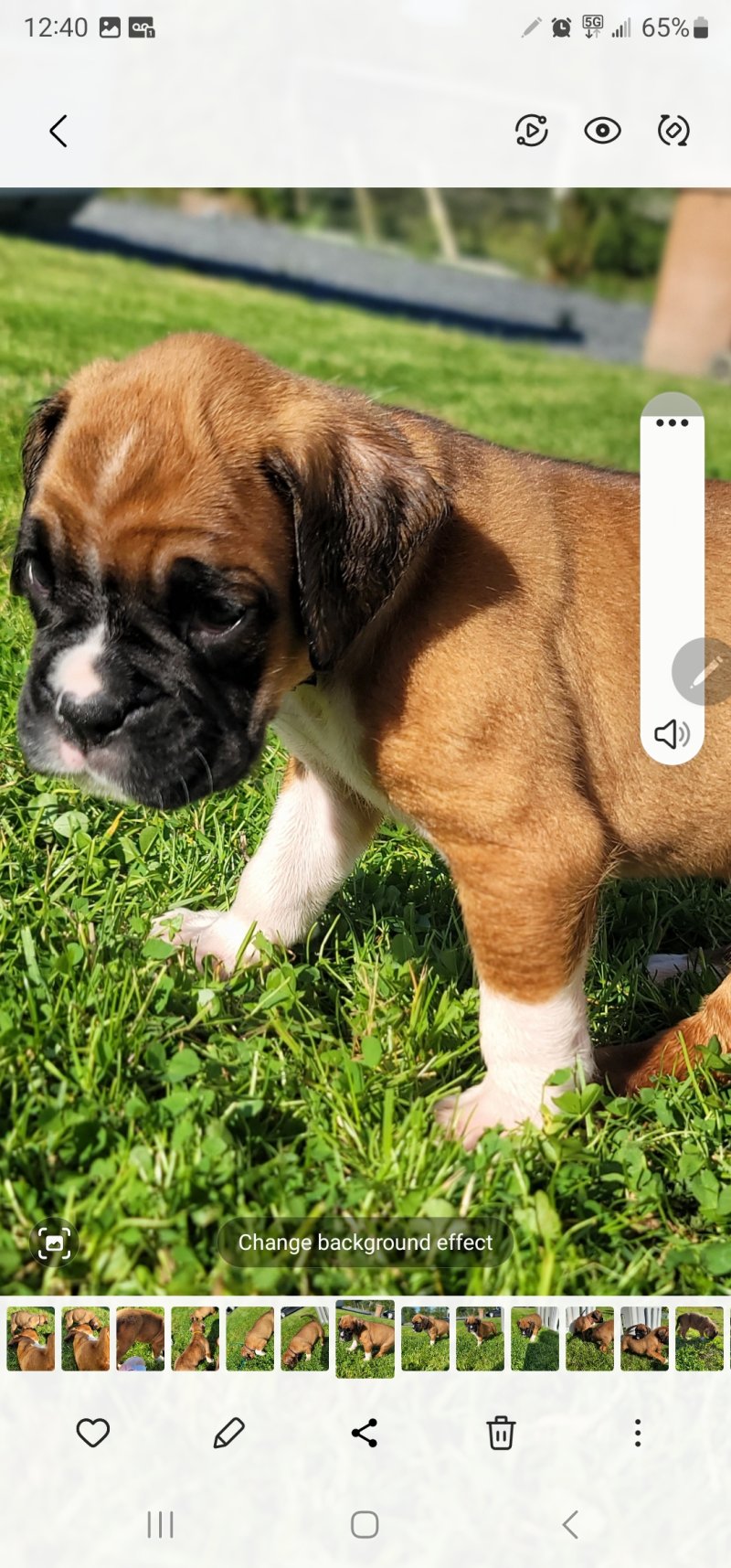
Task: Open the floating pen edge handle
Action: tap(704, 672)
